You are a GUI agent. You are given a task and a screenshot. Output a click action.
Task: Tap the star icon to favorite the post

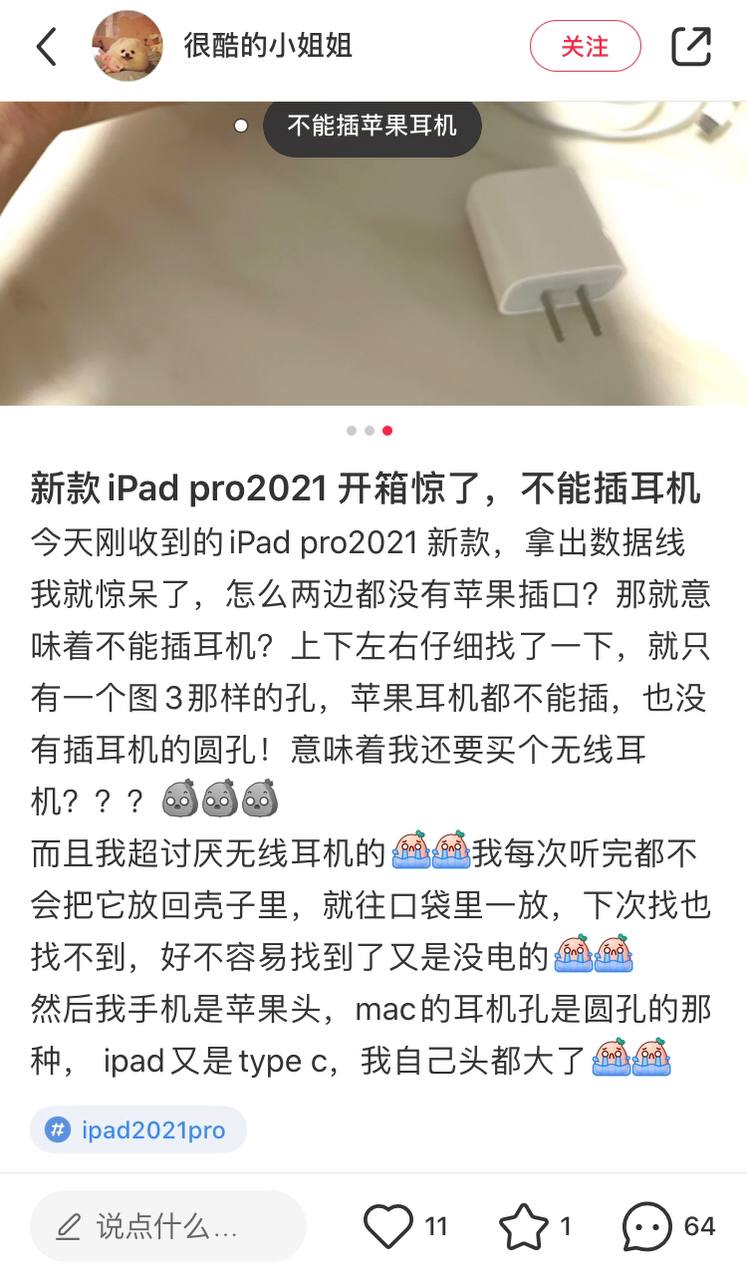click(x=524, y=1224)
